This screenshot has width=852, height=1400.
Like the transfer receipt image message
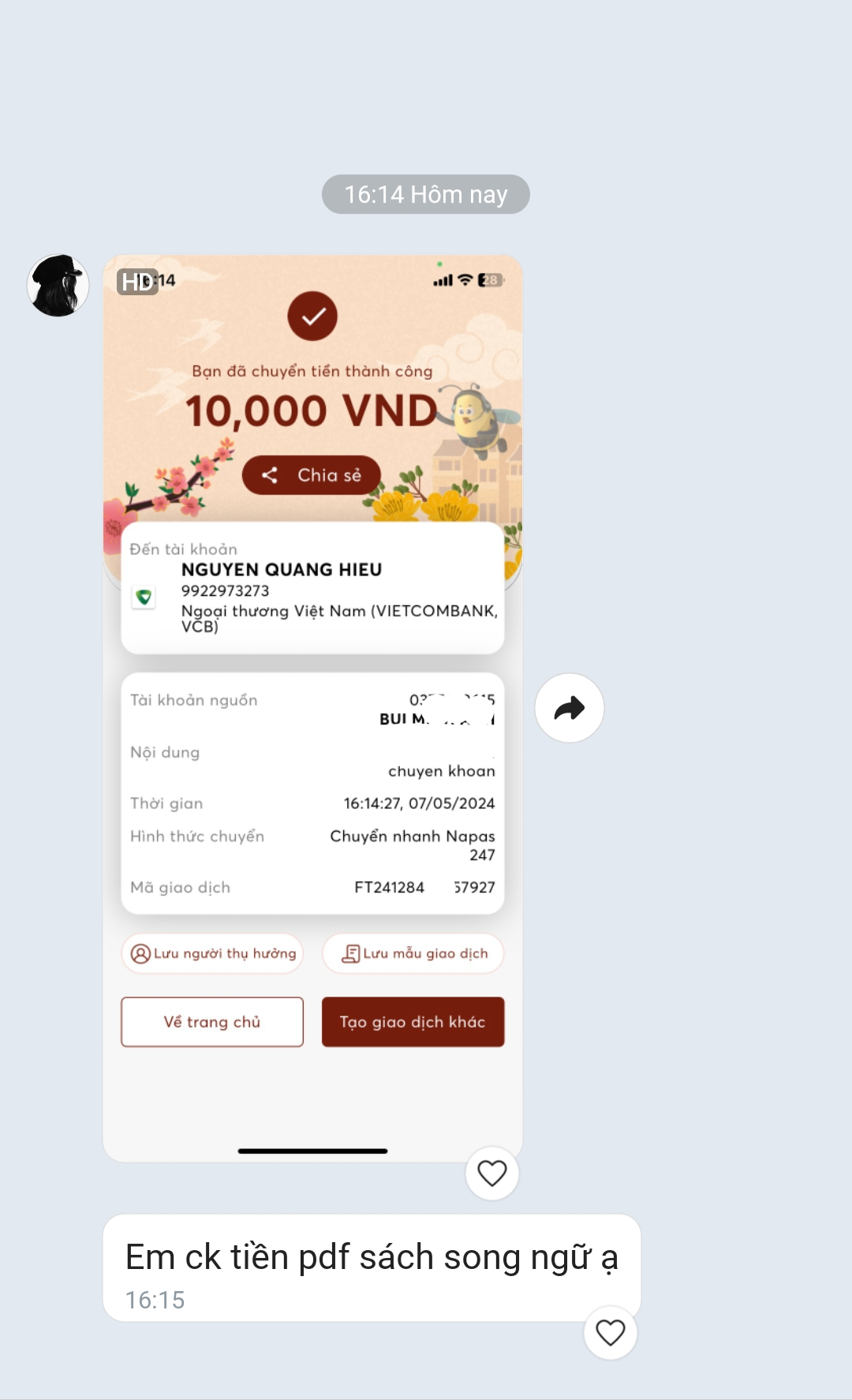pos(491,1173)
